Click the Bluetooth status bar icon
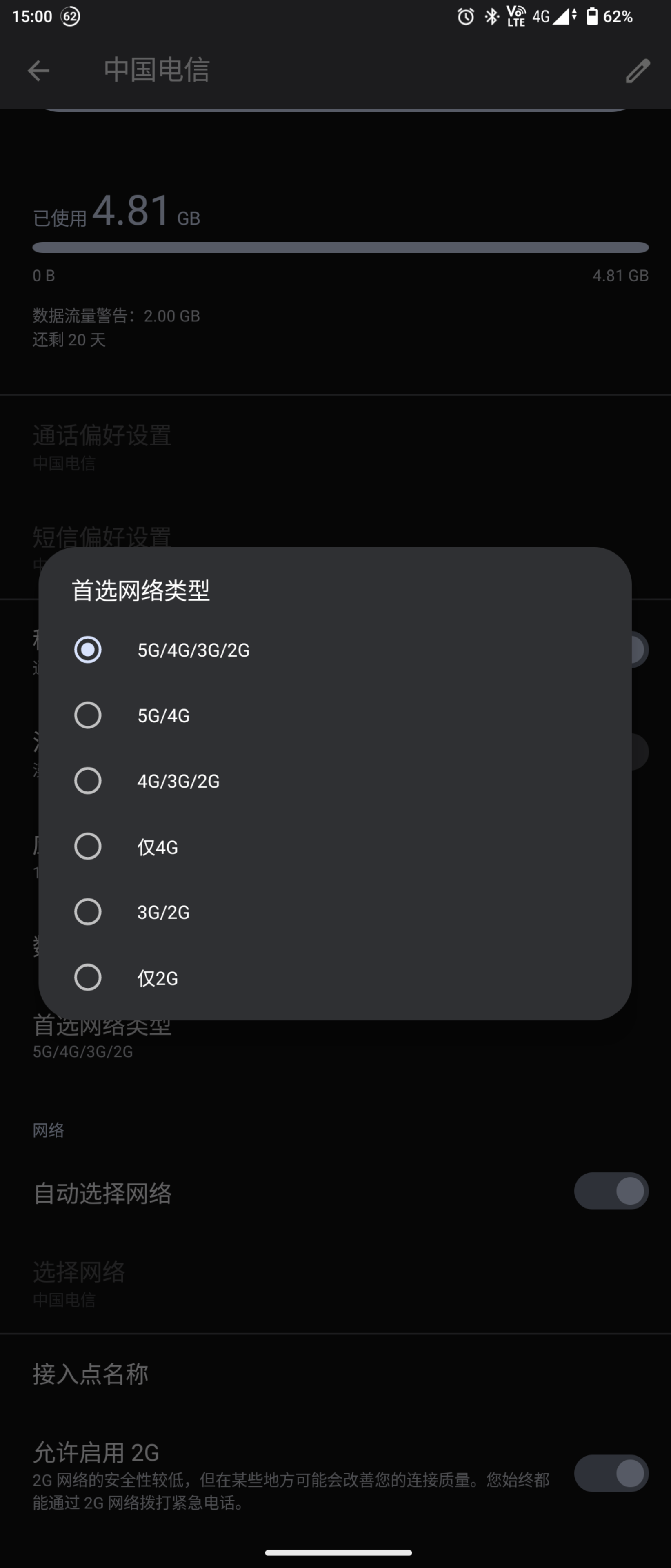The width and height of the screenshot is (671, 1568). [490, 16]
